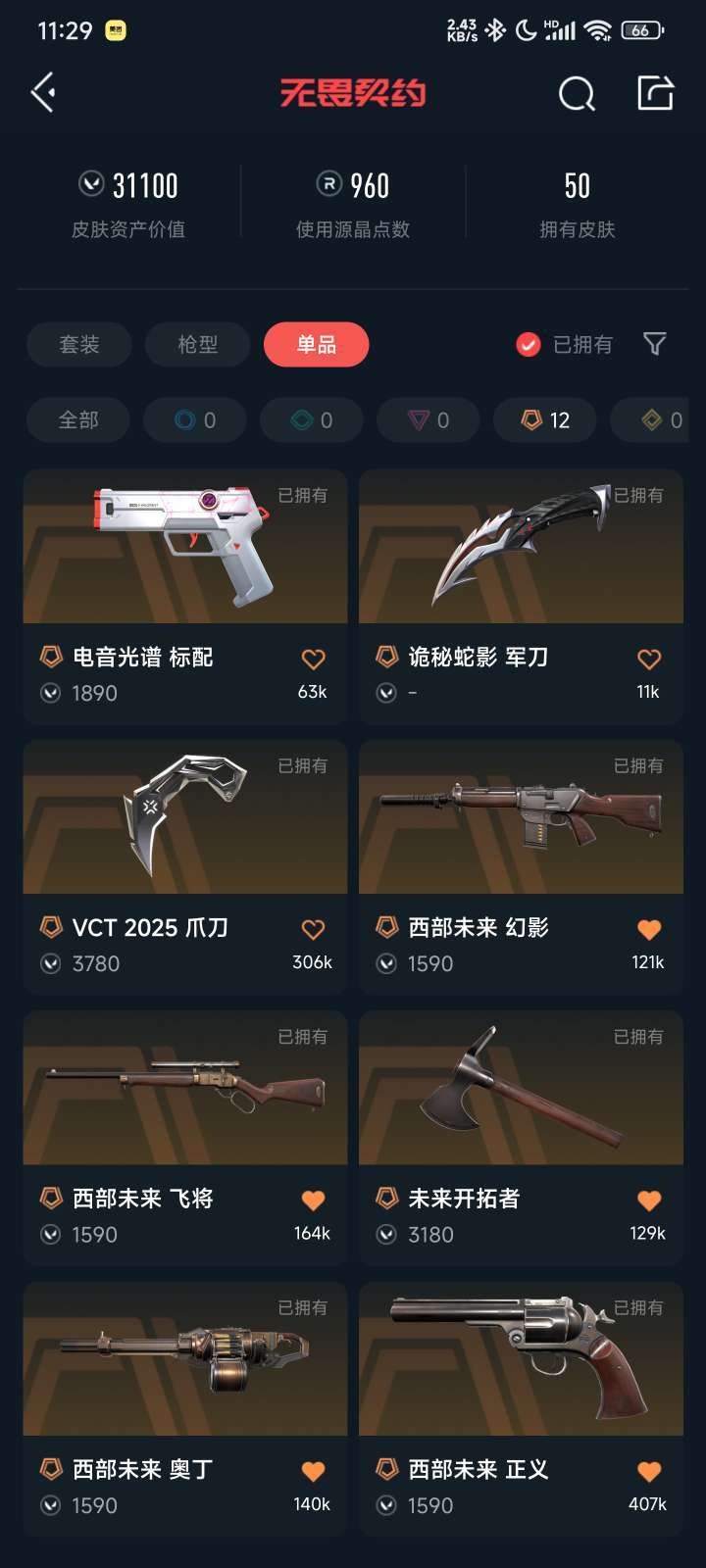The image size is (706, 1568).
Task: Select the 全部 tier chip
Action: 78,419
